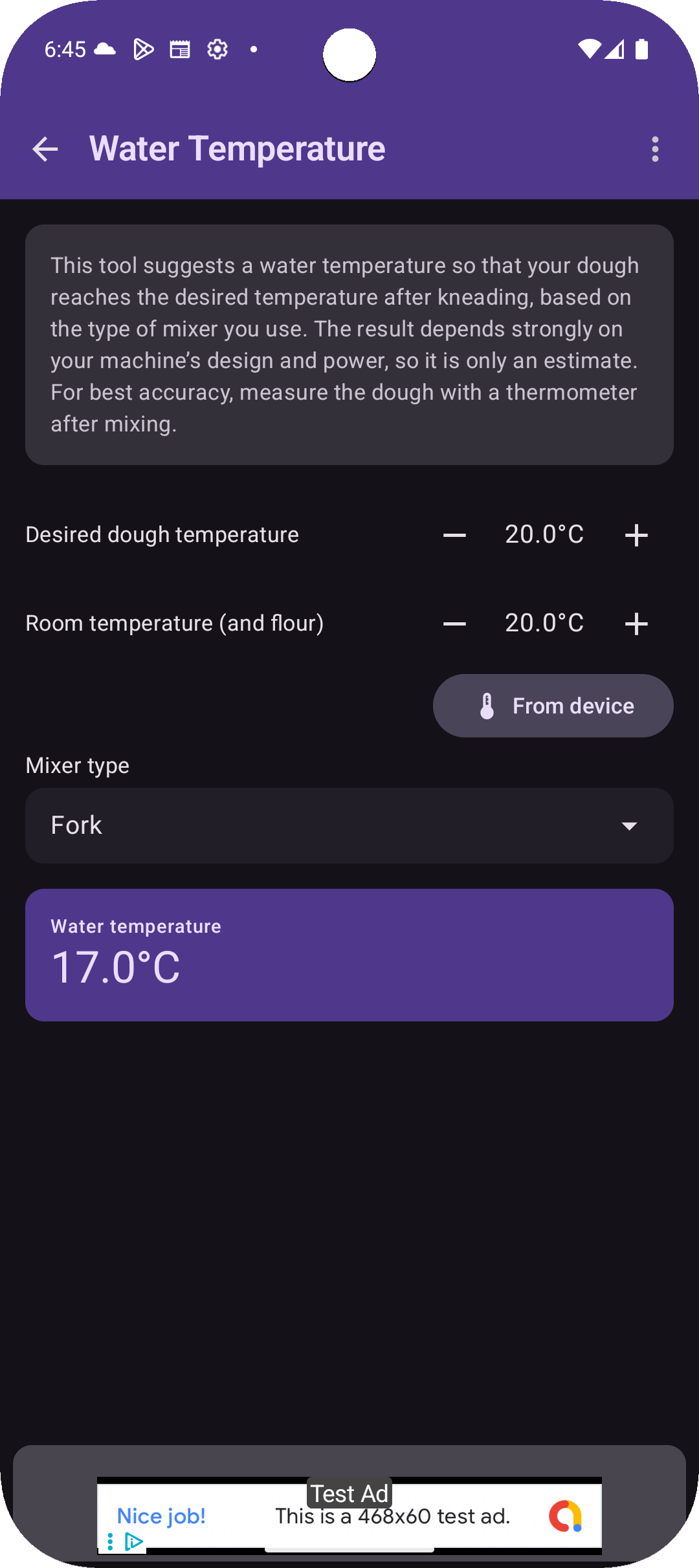
Task: Tap the calendar icon in the status bar
Action: 179,49
